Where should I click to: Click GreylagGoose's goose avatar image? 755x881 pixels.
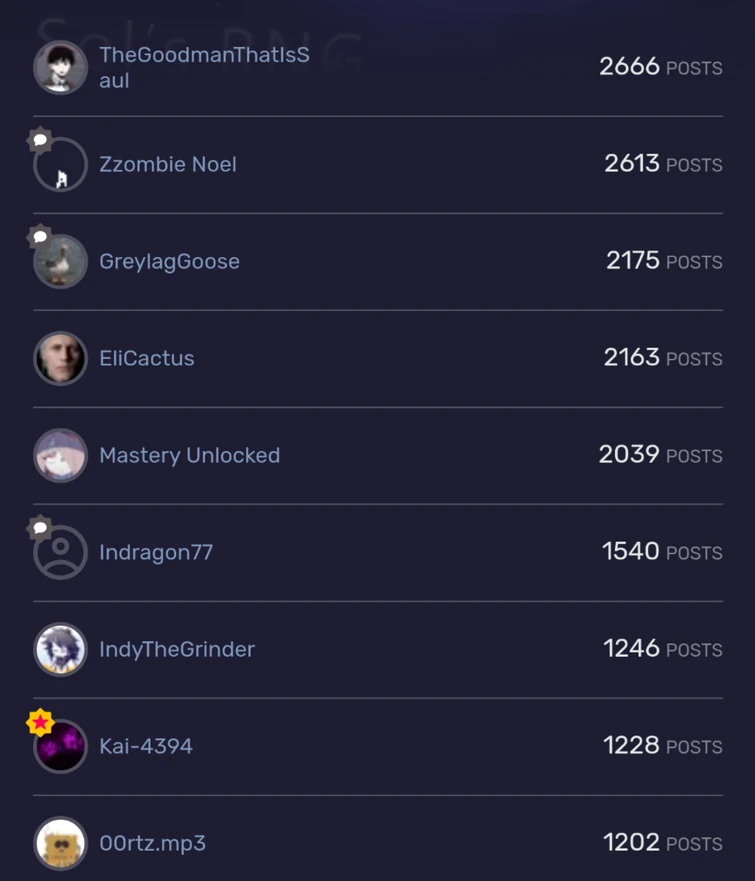[x=60, y=261]
